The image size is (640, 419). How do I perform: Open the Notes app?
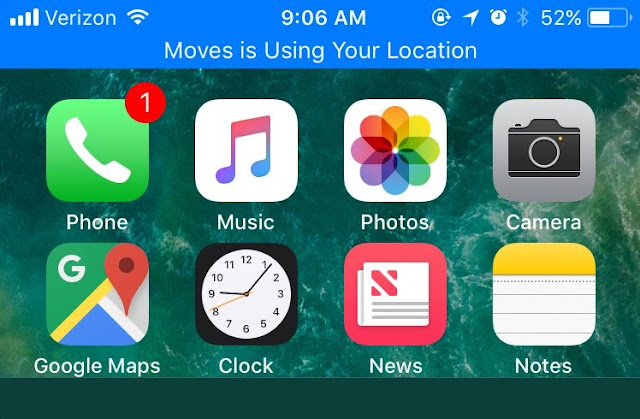coord(543,294)
